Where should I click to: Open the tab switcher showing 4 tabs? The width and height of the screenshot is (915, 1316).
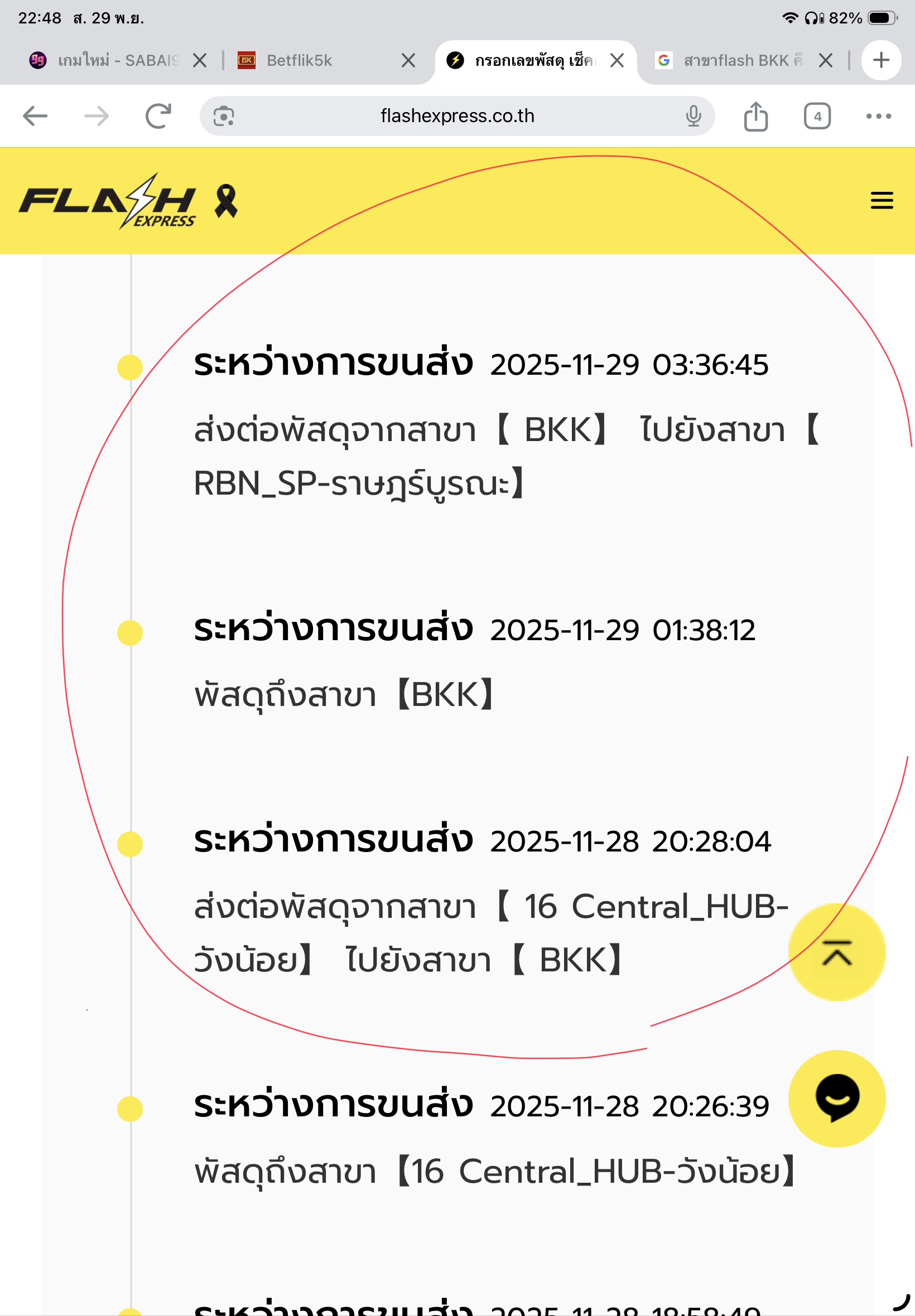click(817, 117)
